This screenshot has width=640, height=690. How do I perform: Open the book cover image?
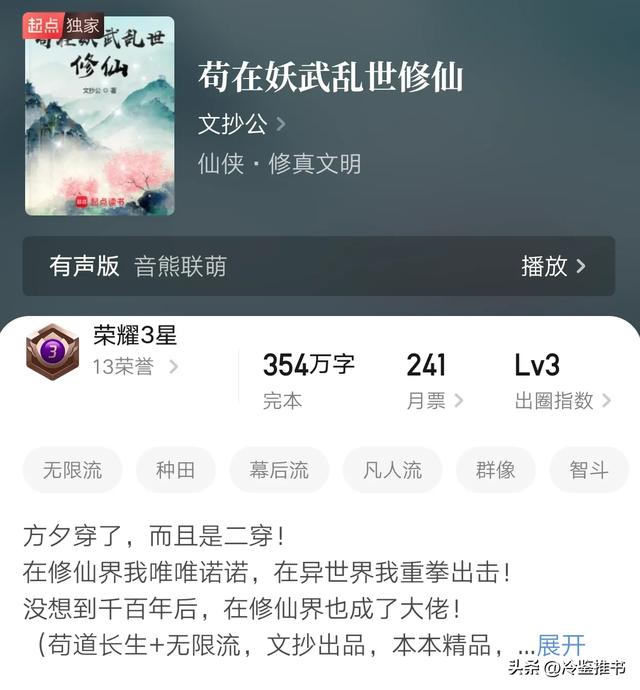pyautogui.click(x=99, y=116)
